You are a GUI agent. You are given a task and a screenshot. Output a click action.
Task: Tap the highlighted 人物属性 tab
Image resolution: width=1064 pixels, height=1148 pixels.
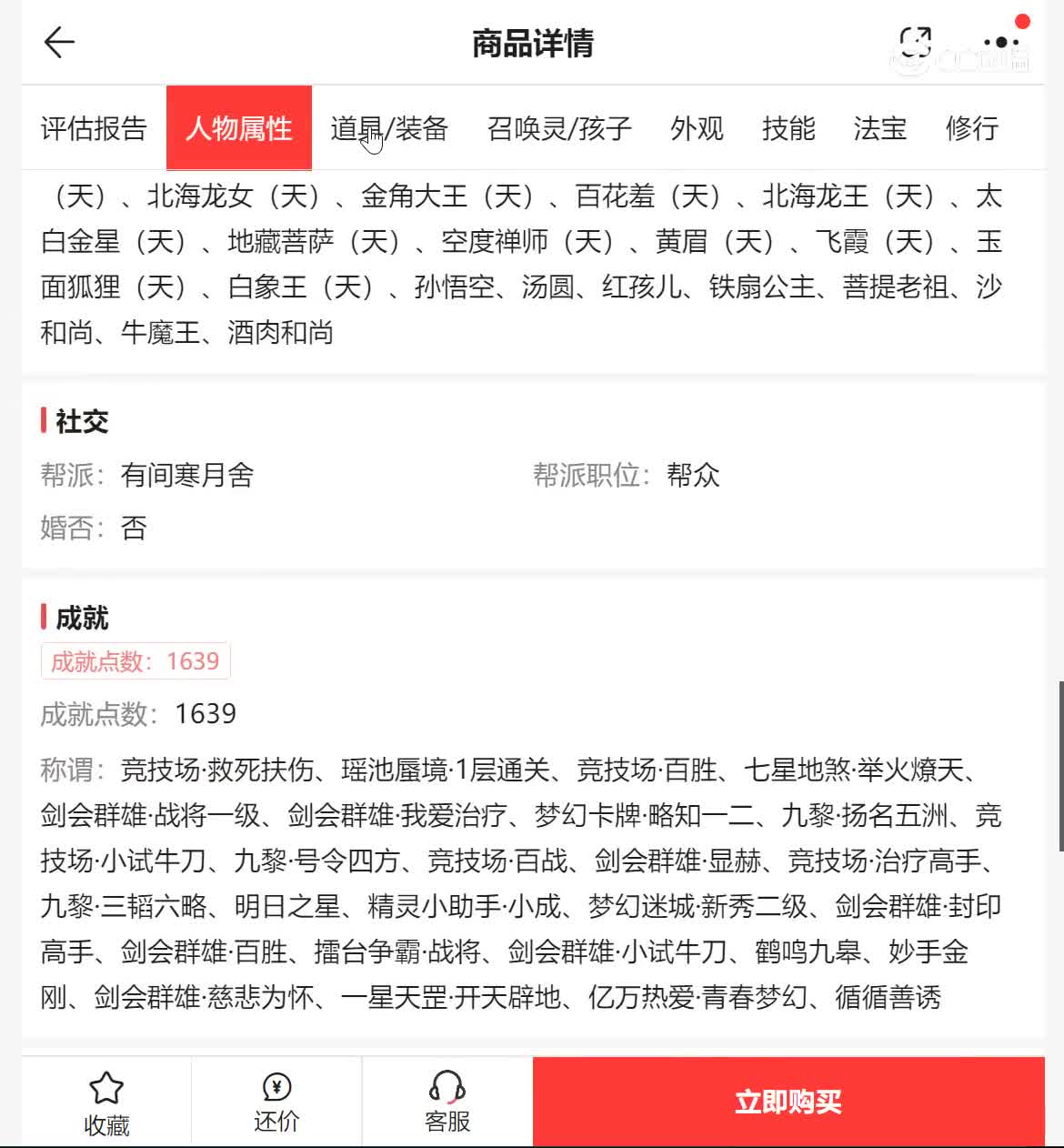click(x=238, y=128)
